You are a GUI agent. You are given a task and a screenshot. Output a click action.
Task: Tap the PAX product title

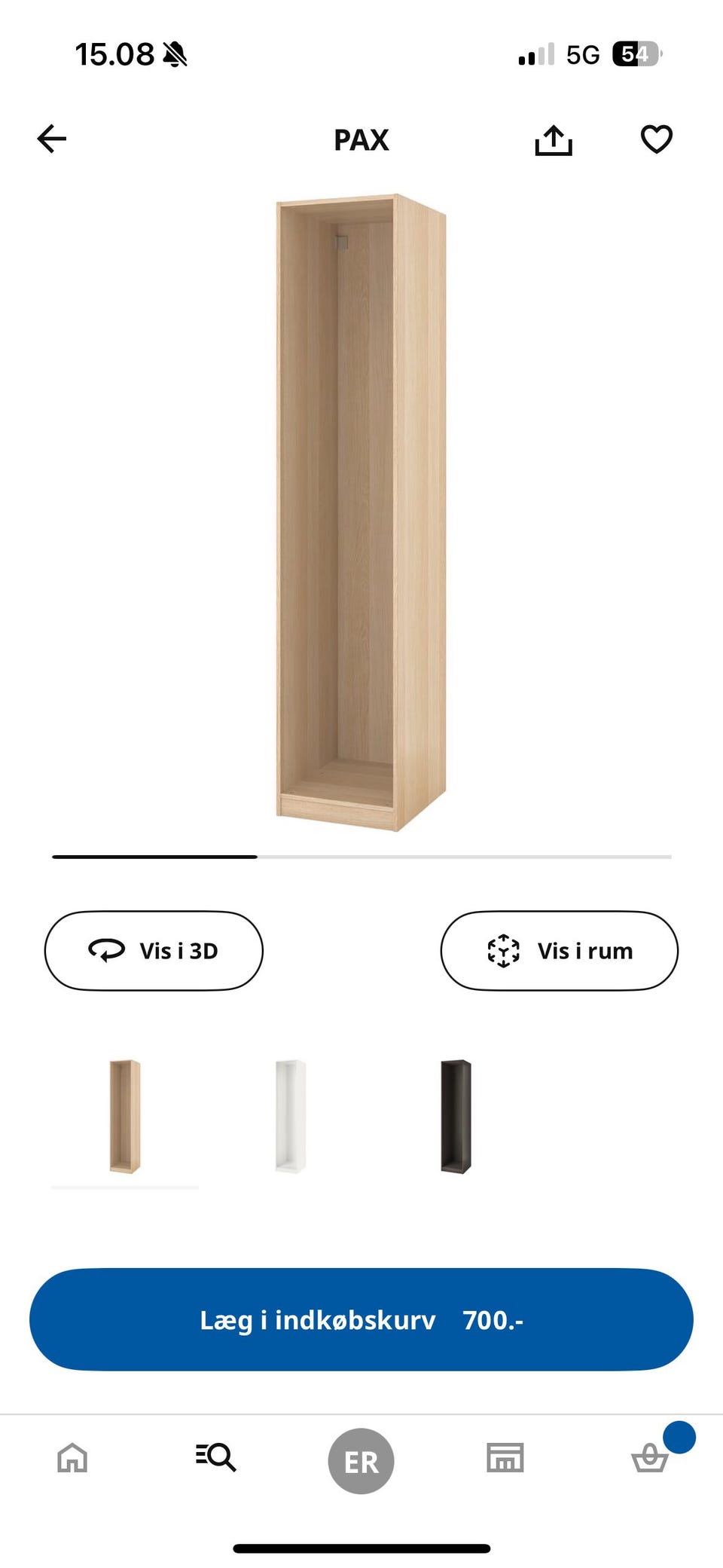click(x=361, y=140)
